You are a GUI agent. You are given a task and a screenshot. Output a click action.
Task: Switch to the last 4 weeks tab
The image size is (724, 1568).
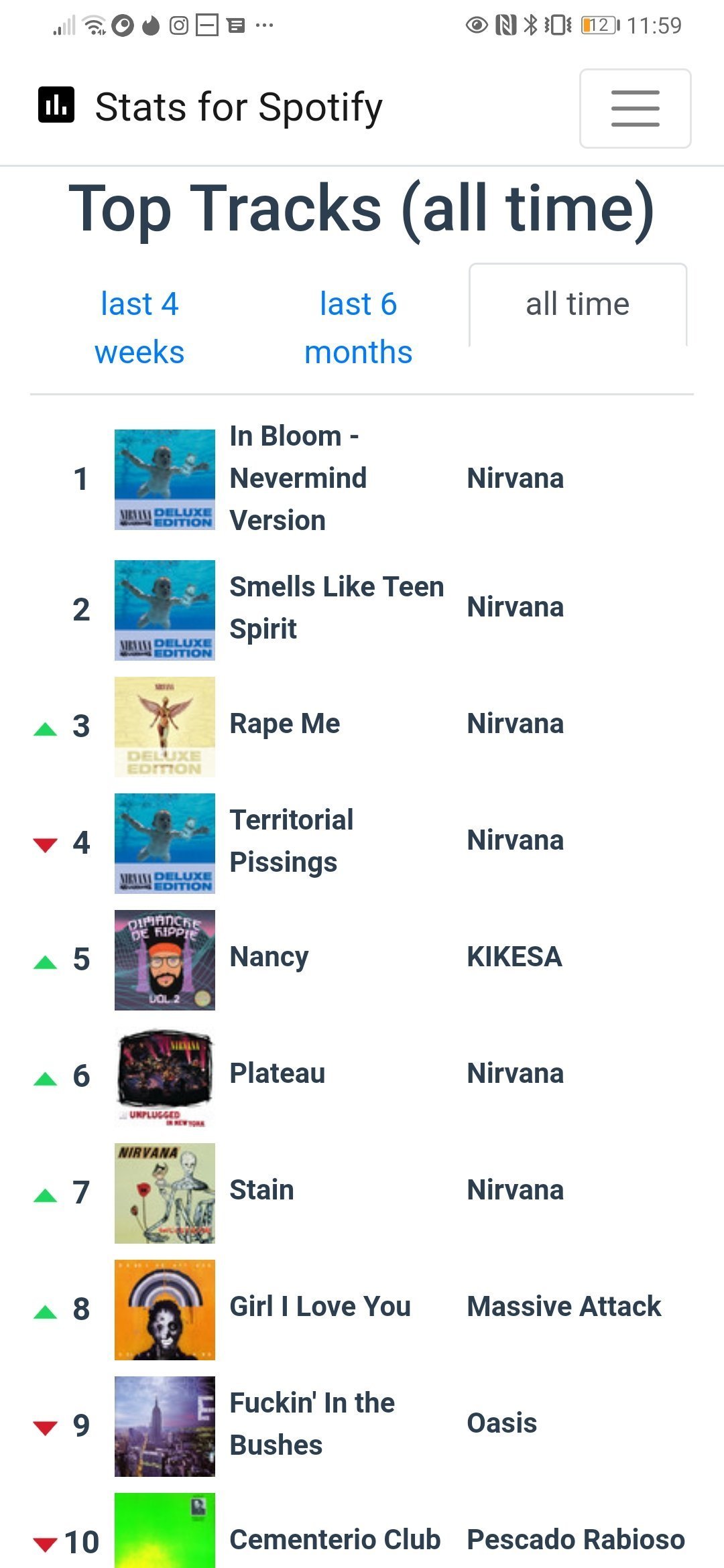pos(139,328)
